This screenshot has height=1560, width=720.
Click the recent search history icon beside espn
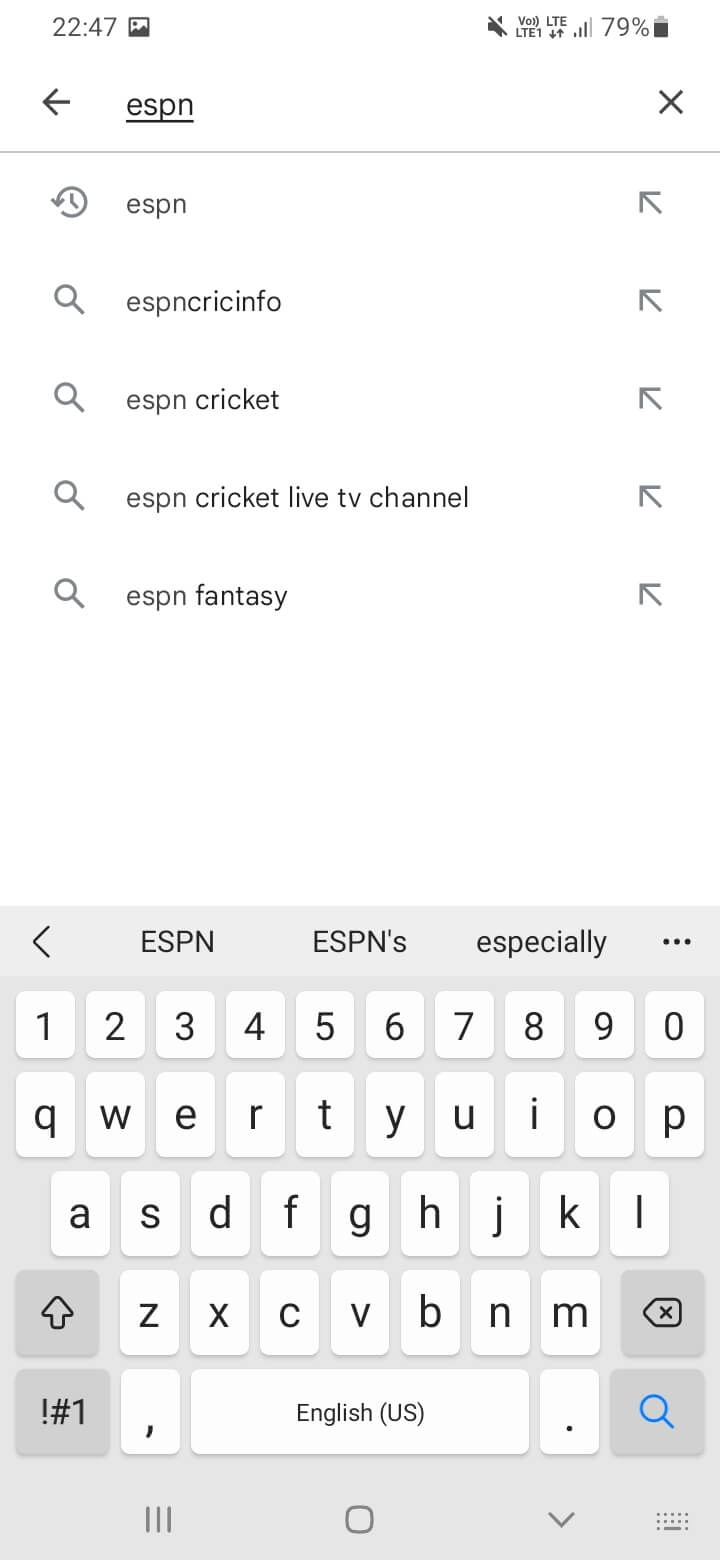click(x=68, y=203)
